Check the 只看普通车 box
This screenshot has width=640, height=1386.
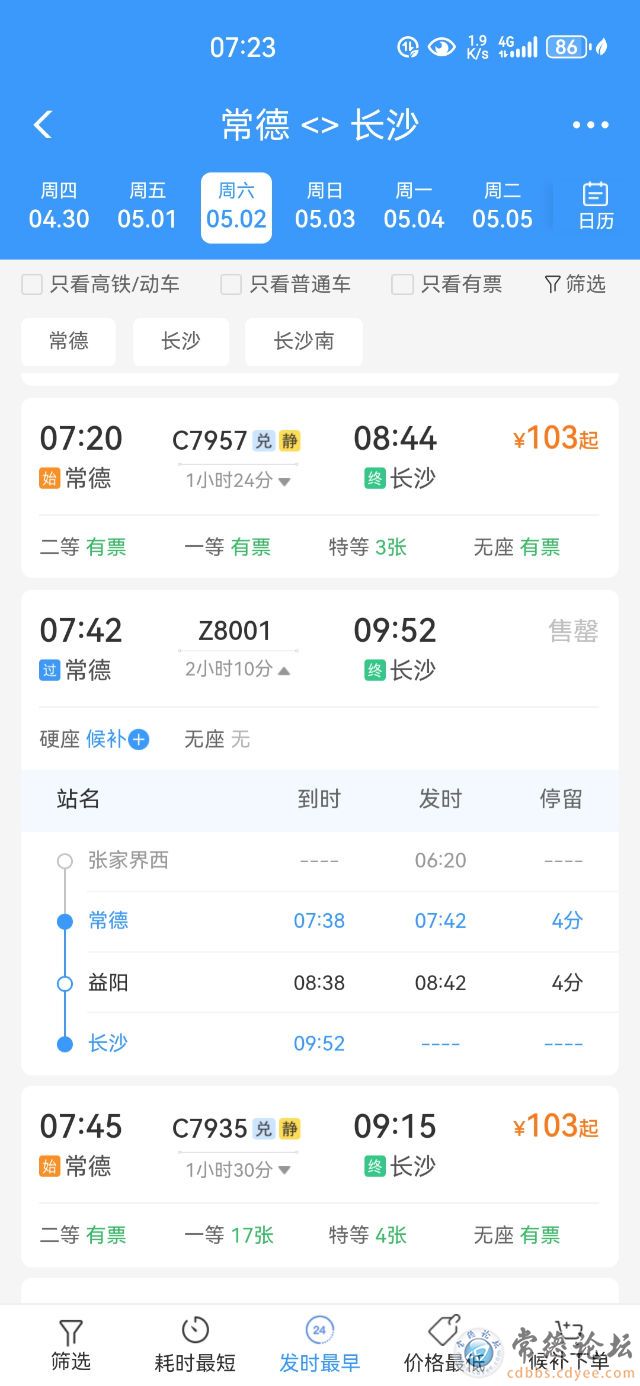pos(231,285)
